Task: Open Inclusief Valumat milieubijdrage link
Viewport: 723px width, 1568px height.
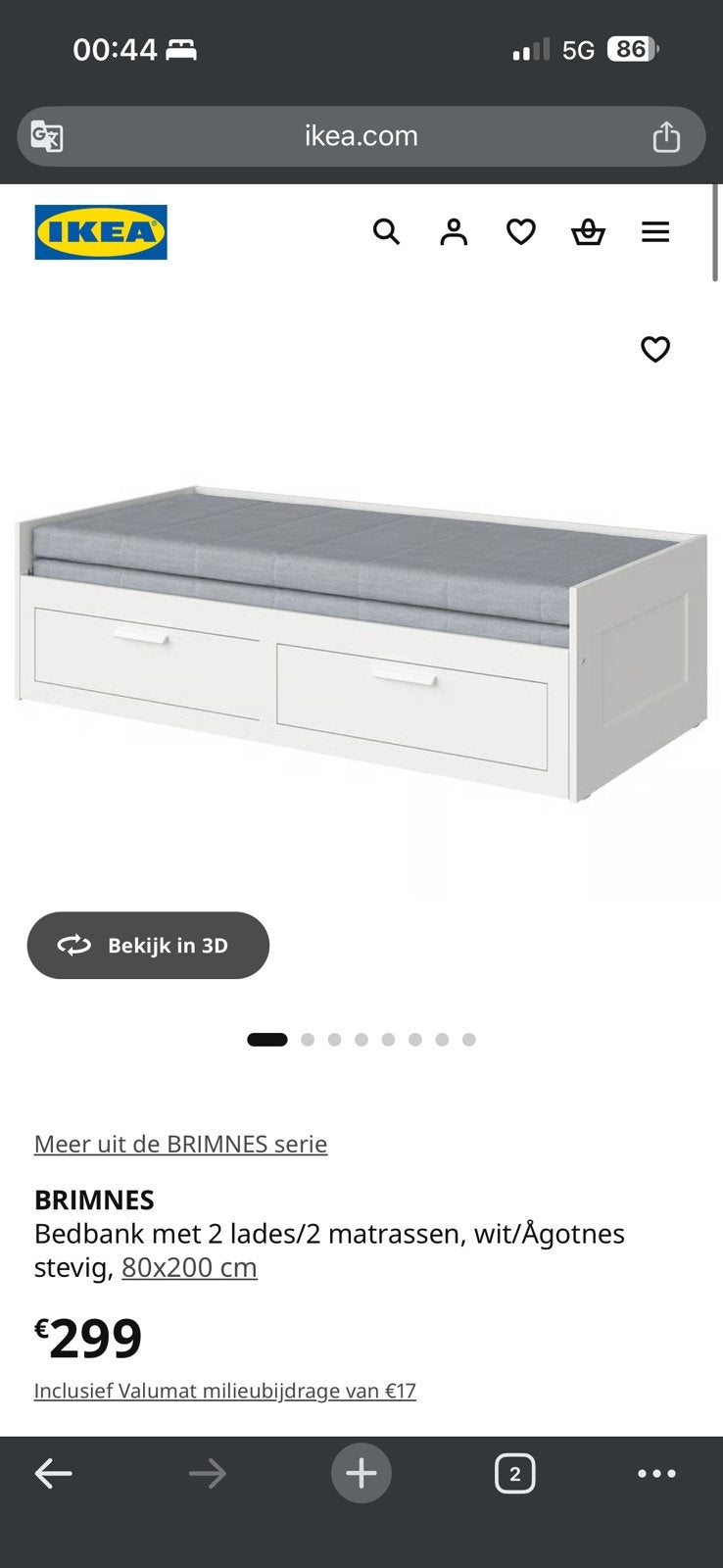Action: 225,1391
